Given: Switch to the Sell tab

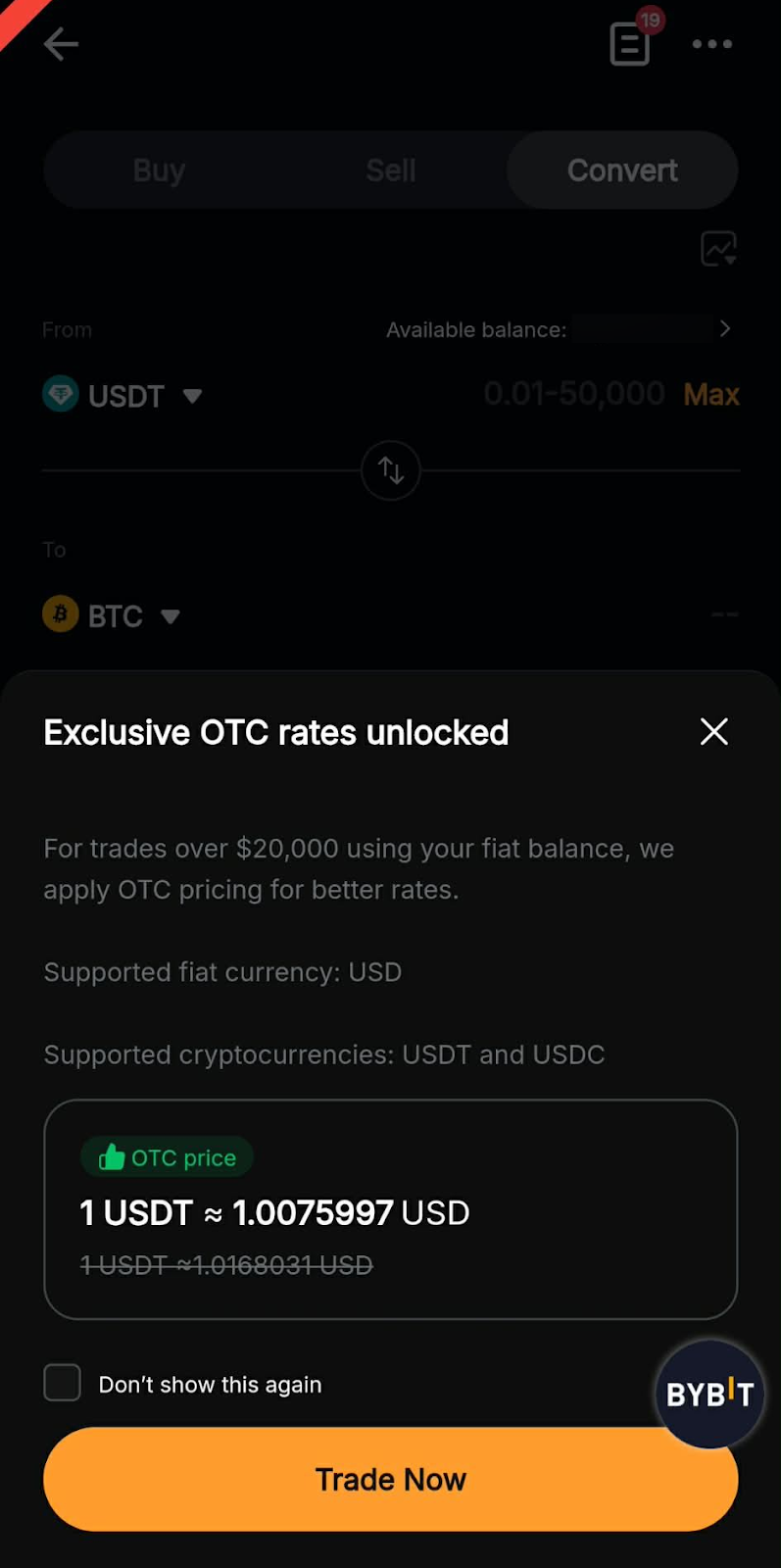Looking at the screenshot, I should 390,171.
